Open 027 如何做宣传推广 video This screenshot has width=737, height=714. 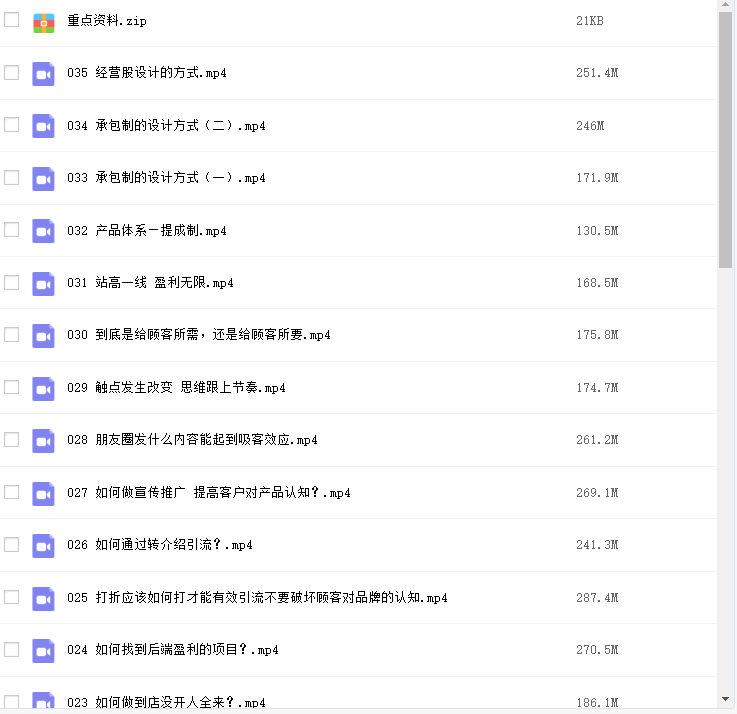pos(208,493)
